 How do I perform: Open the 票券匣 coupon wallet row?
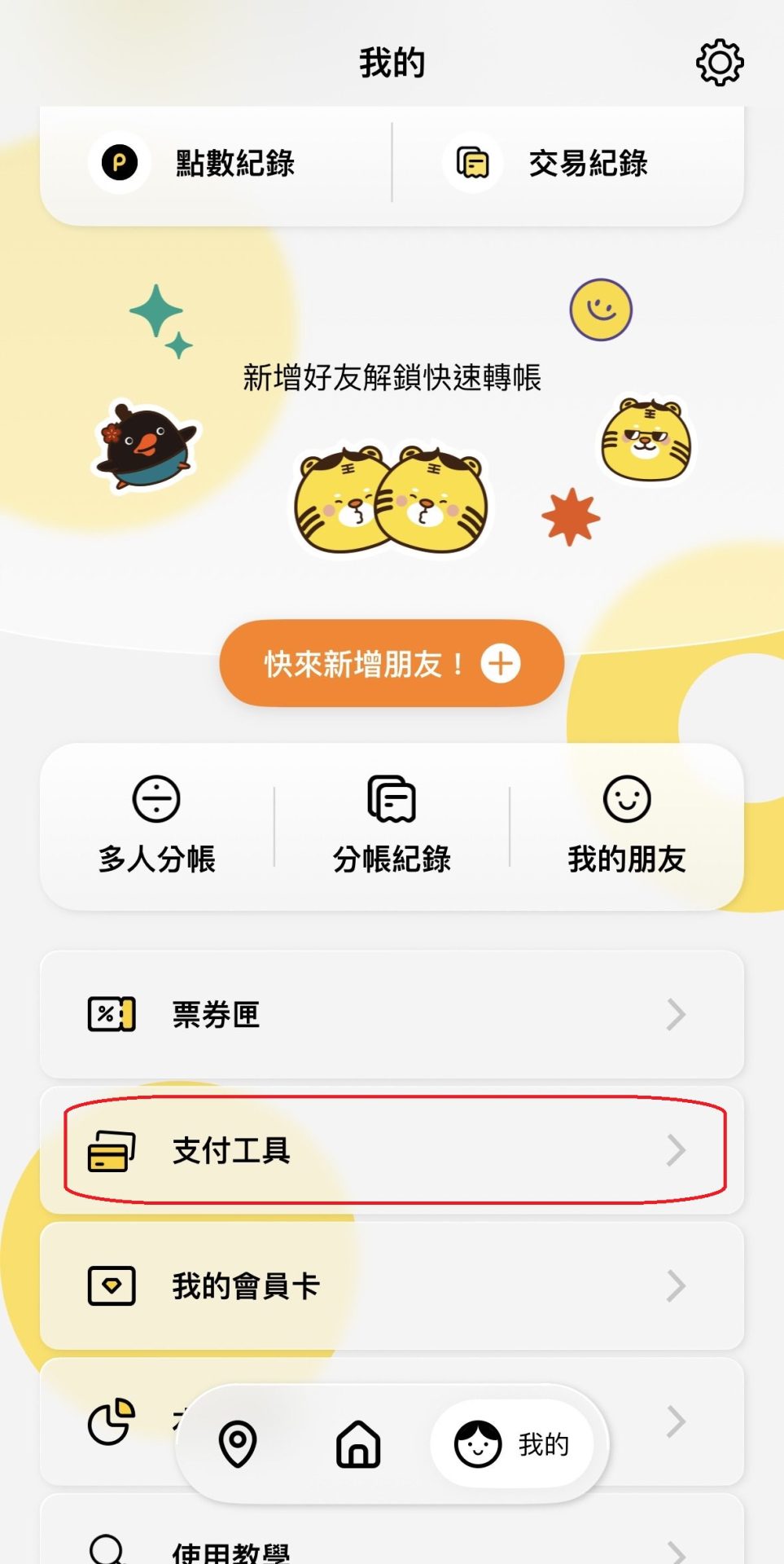[x=392, y=1015]
